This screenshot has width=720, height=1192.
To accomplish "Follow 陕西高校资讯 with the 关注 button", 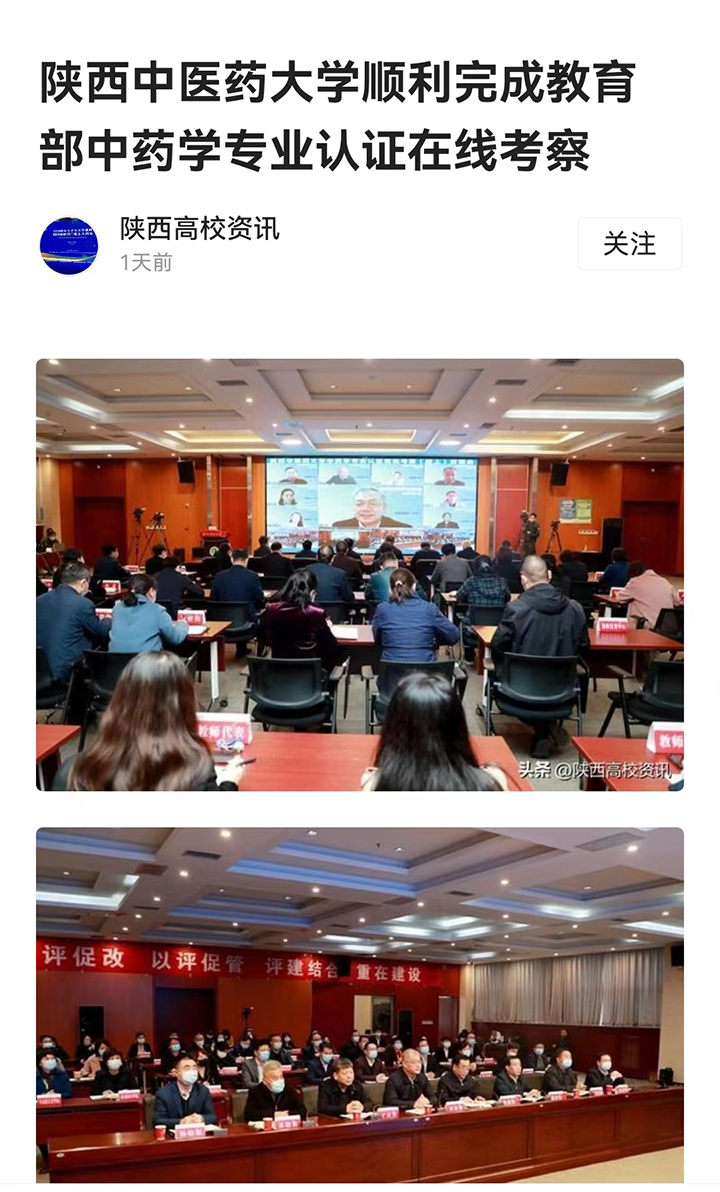I will pyautogui.click(x=629, y=244).
